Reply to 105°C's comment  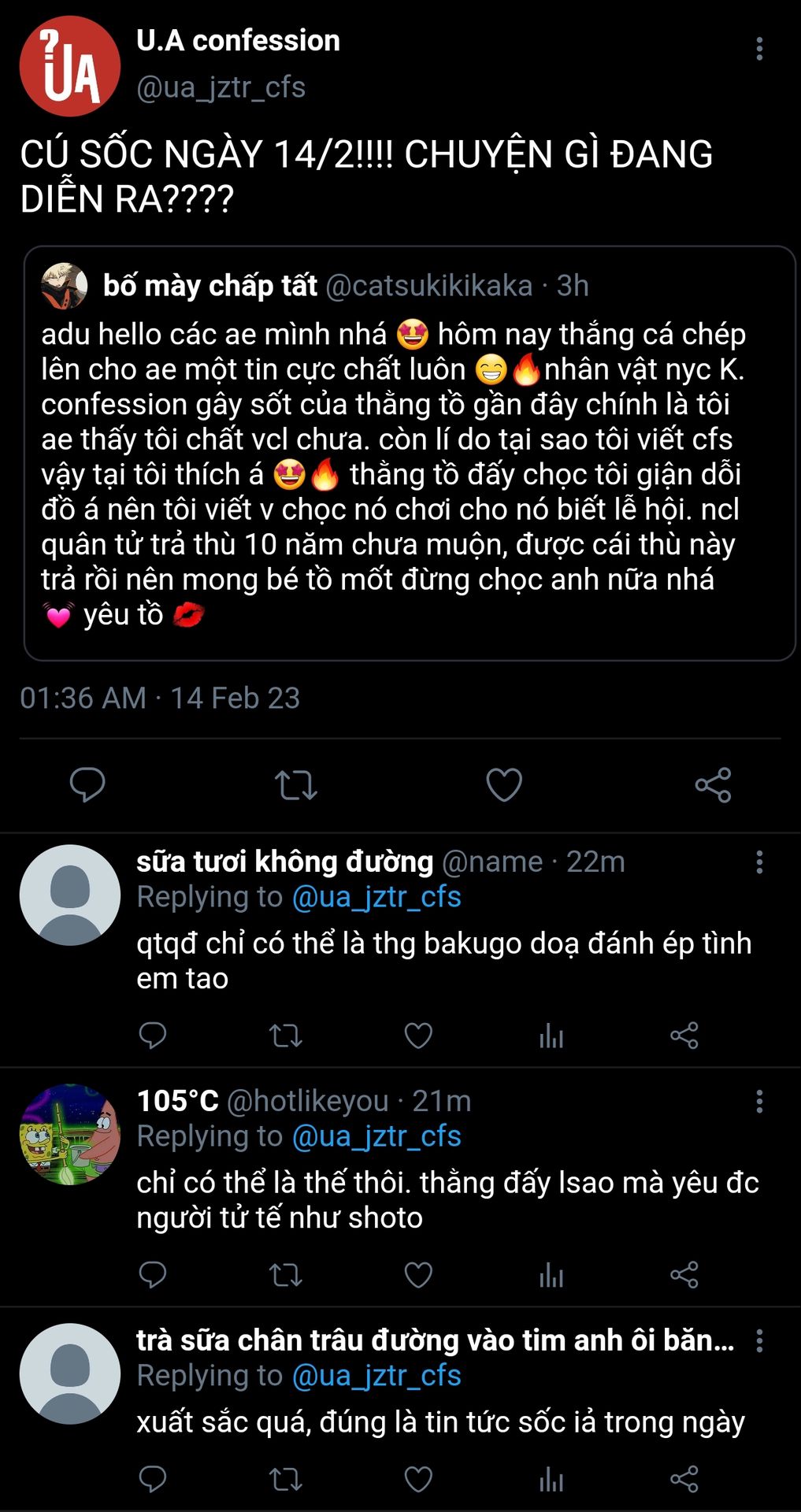[153, 1275]
